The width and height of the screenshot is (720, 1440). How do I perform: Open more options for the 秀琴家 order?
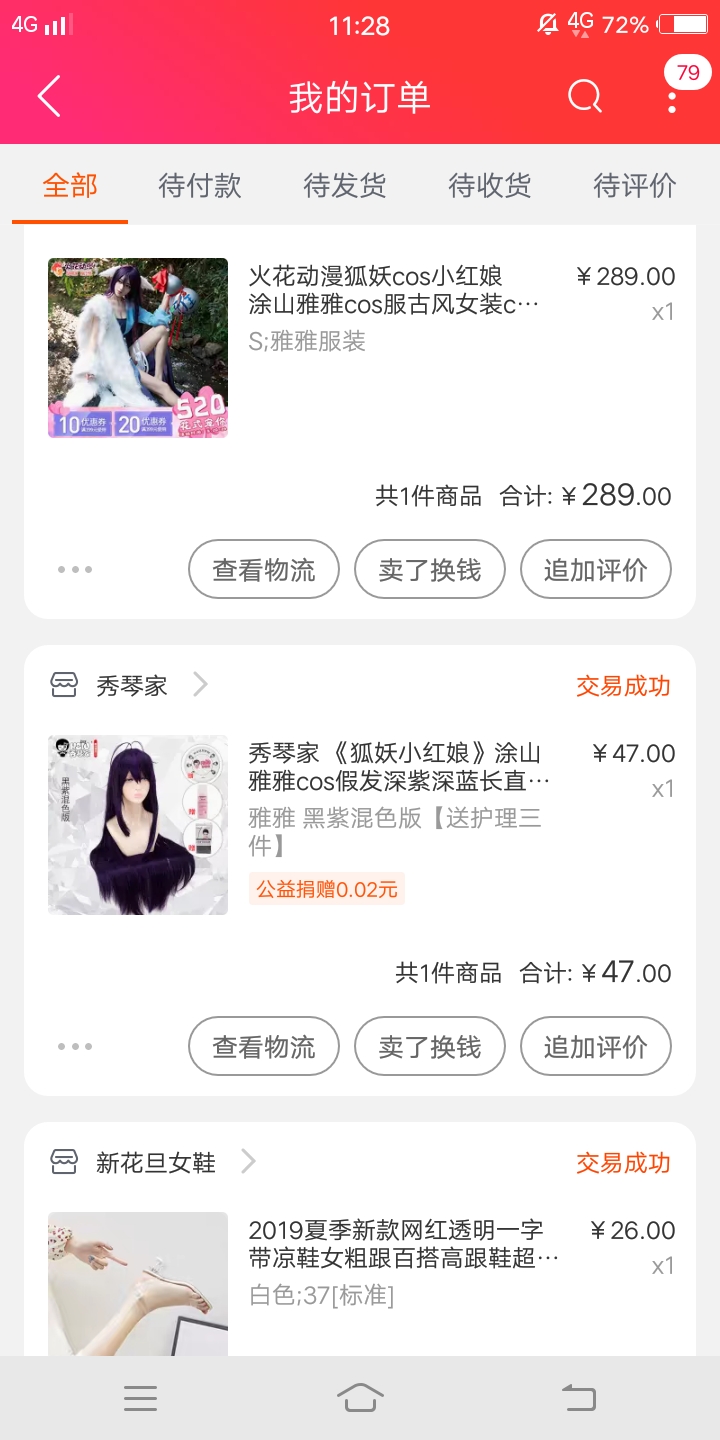(75, 1047)
